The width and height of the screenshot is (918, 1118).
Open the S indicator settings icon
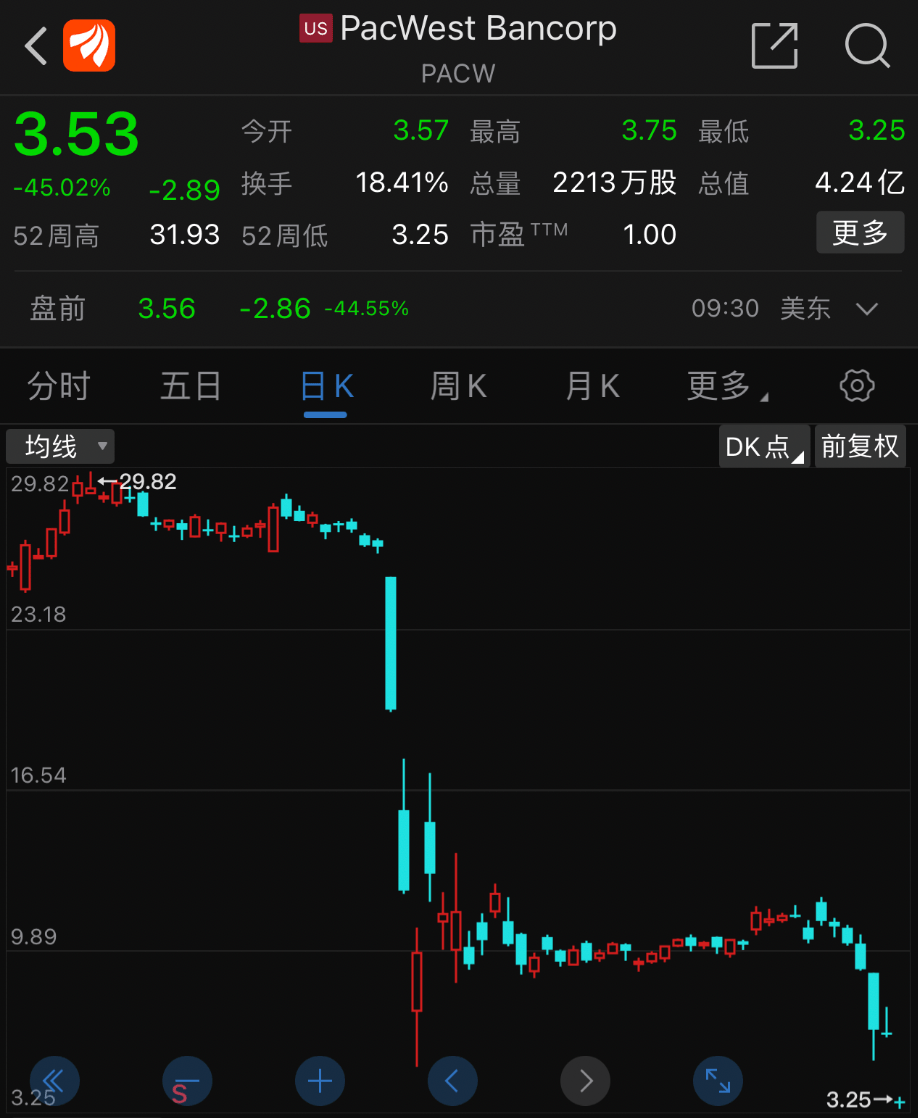tap(186, 1080)
